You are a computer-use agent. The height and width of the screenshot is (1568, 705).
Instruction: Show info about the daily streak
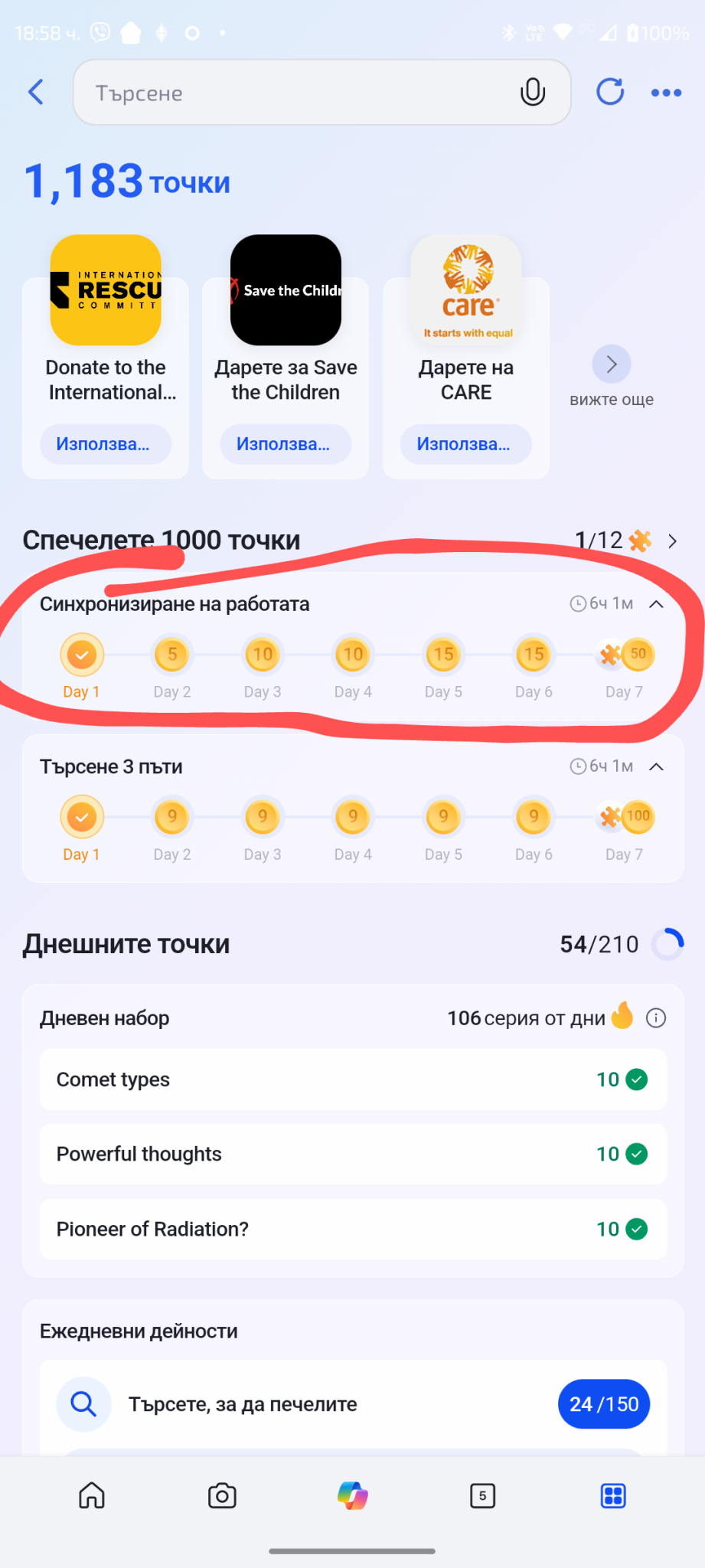tap(656, 1018)
